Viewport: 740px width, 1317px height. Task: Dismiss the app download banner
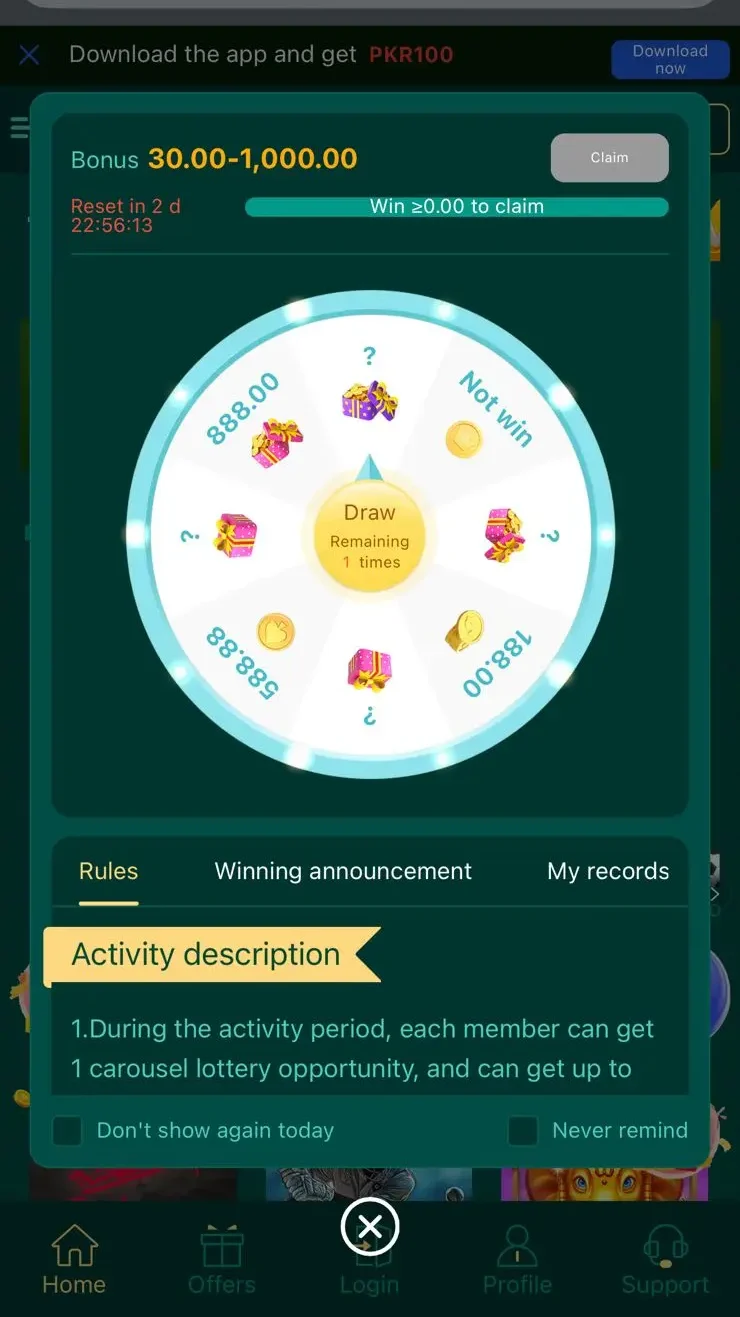tap(29, 55)
